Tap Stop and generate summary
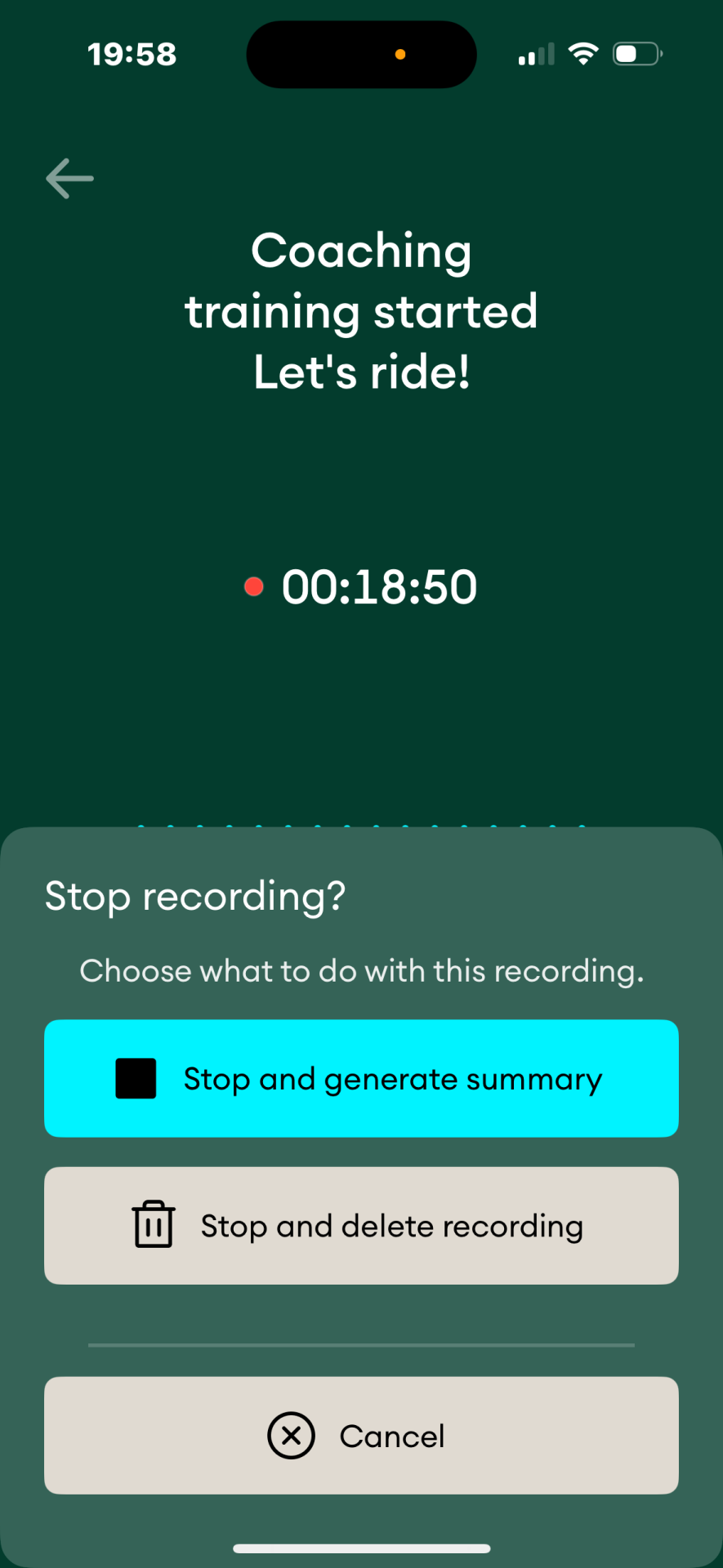 [x=361, y=1078]
